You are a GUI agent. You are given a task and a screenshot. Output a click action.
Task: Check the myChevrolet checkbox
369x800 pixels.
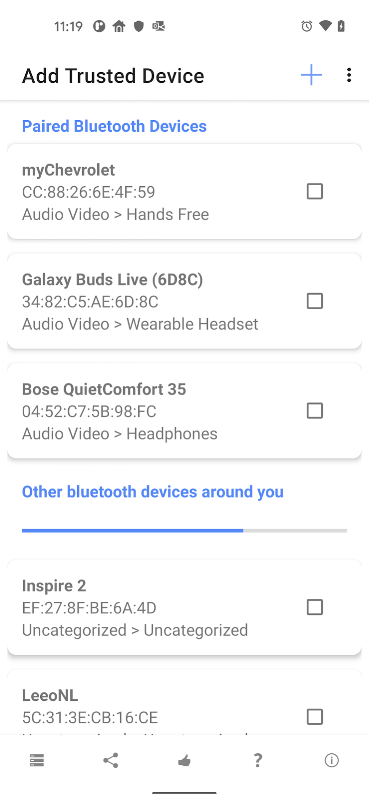click(x=314, y=191)
